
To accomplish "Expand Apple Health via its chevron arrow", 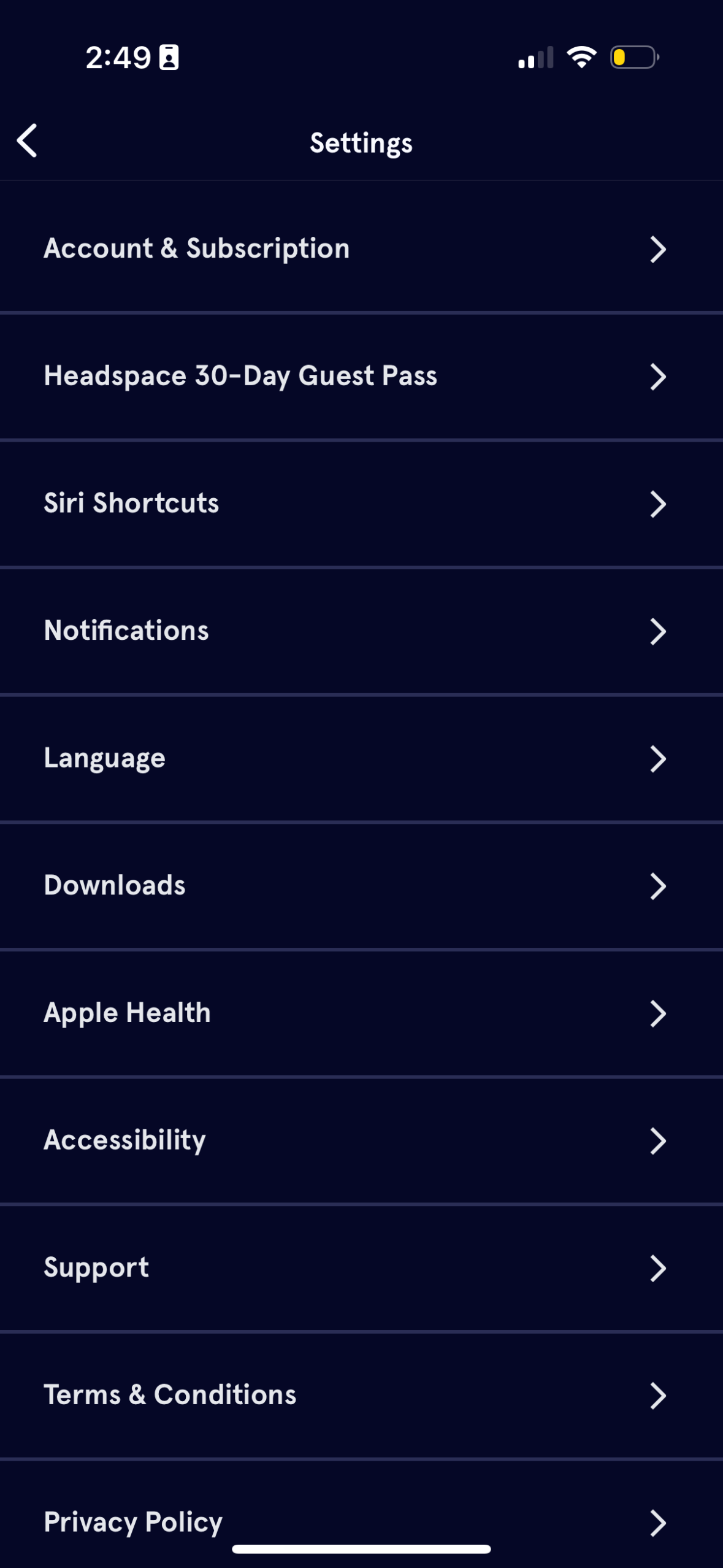I will (x=658, y=1013).
